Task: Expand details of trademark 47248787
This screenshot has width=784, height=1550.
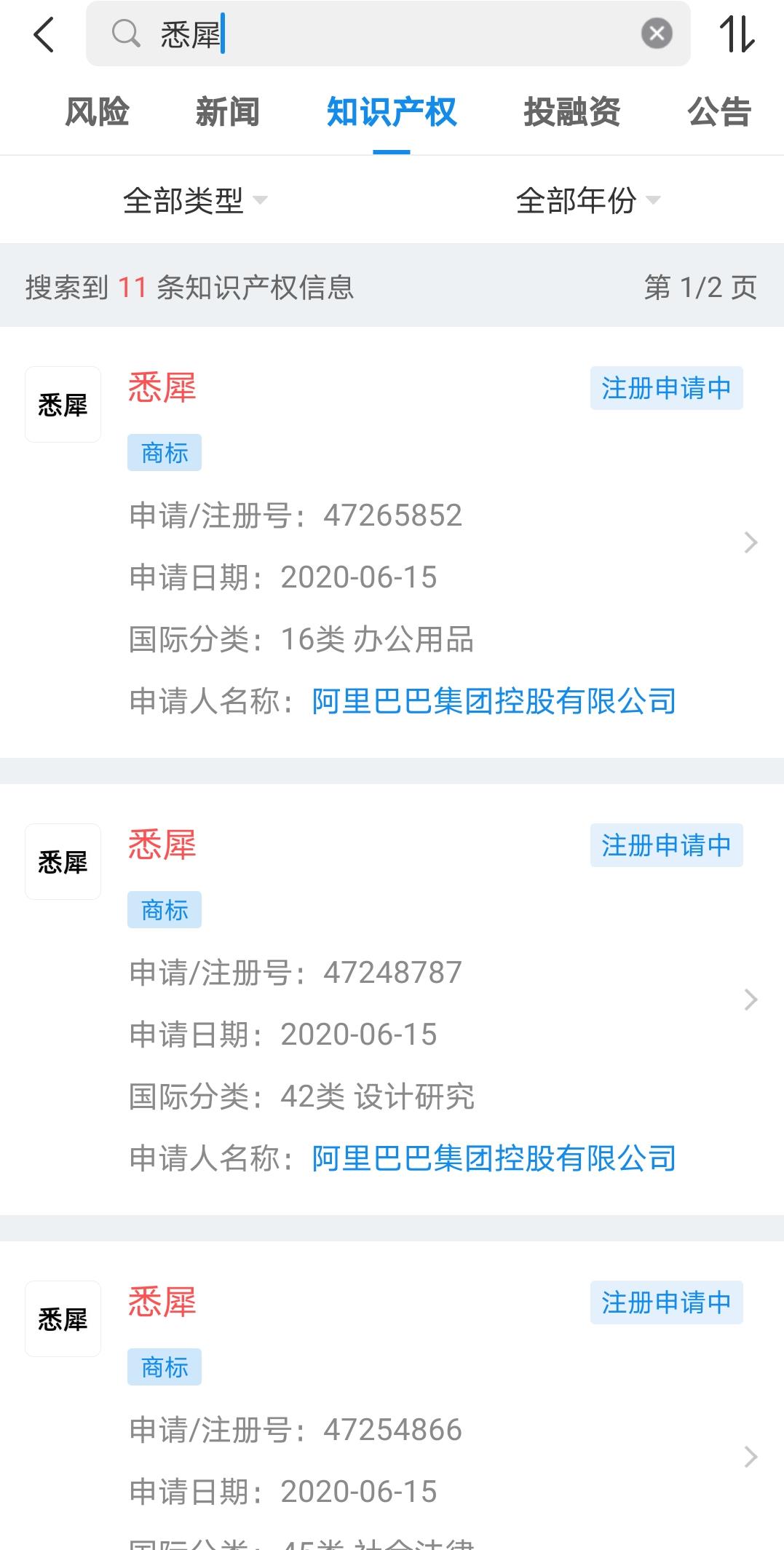Action: click(x=750, y=1001)
